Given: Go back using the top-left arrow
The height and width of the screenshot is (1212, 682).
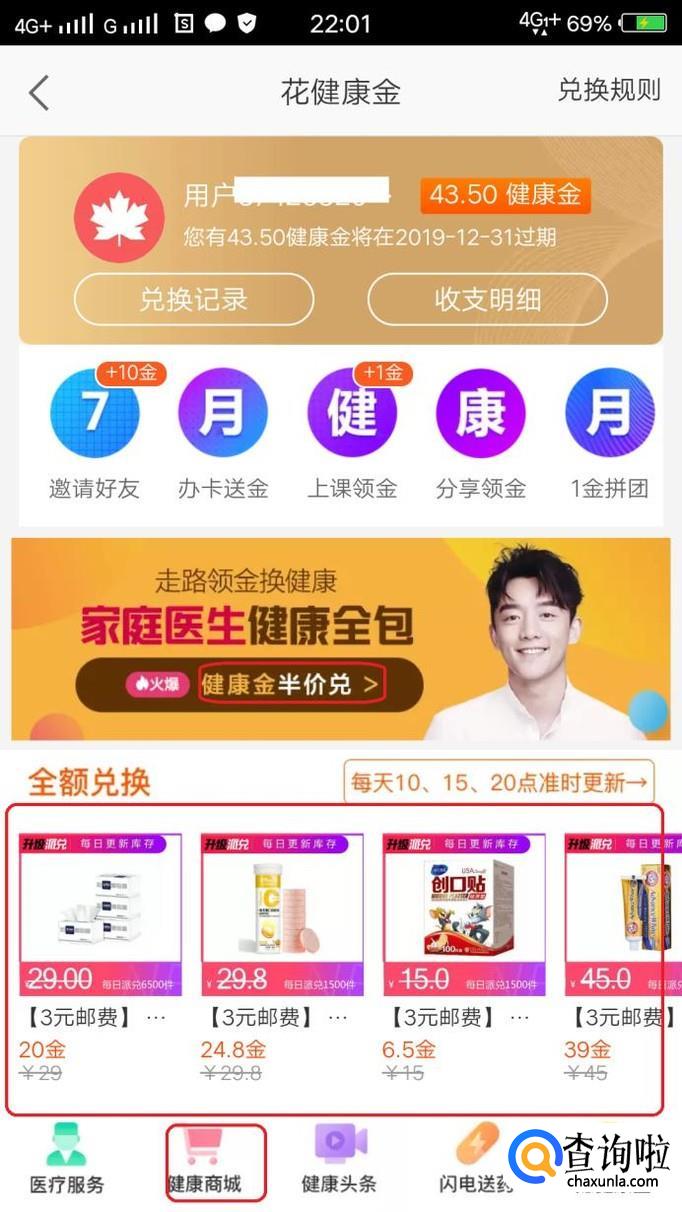Looking at the screenshot, I should pyautogui.click(x=39, y=92).
